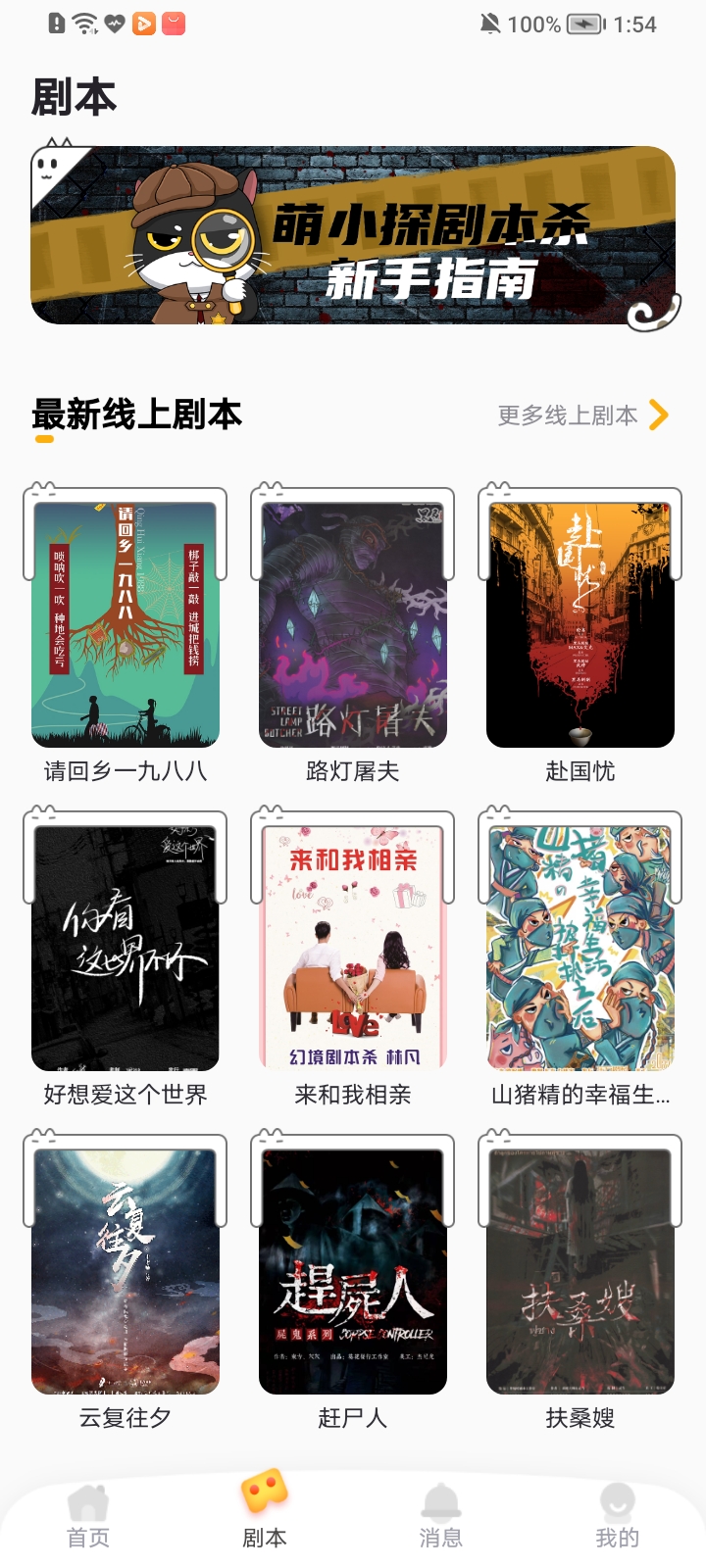Image resolution: width=706 pixels, height=1568 pixels.
Task: Select the 来和我相亲 script card
Action: click(x=353, y=949)
